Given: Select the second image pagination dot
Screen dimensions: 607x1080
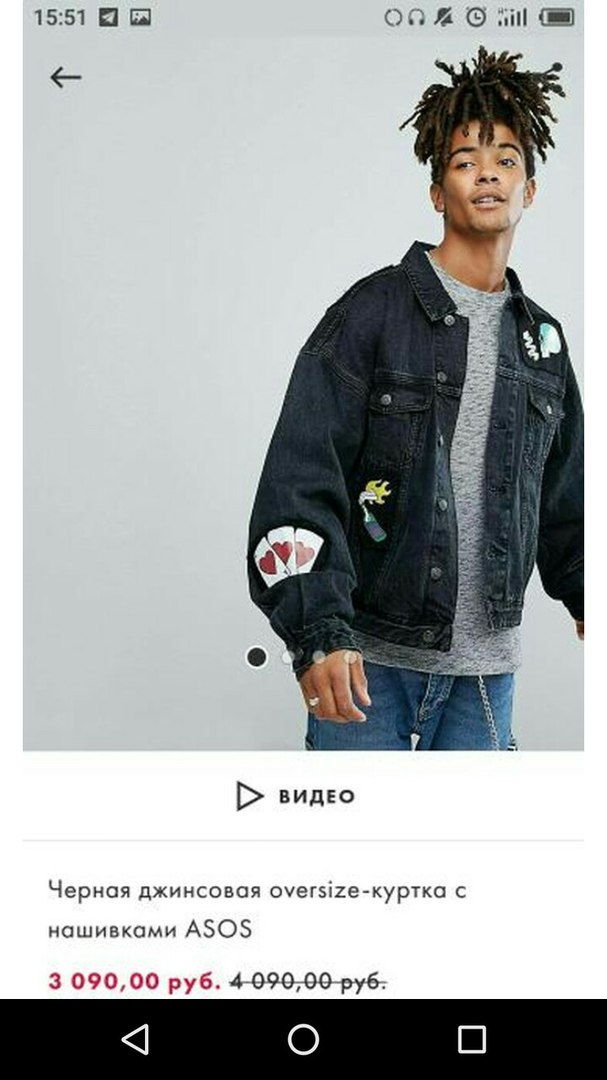Looking at the screenshot, I should (x=288, y=657).
